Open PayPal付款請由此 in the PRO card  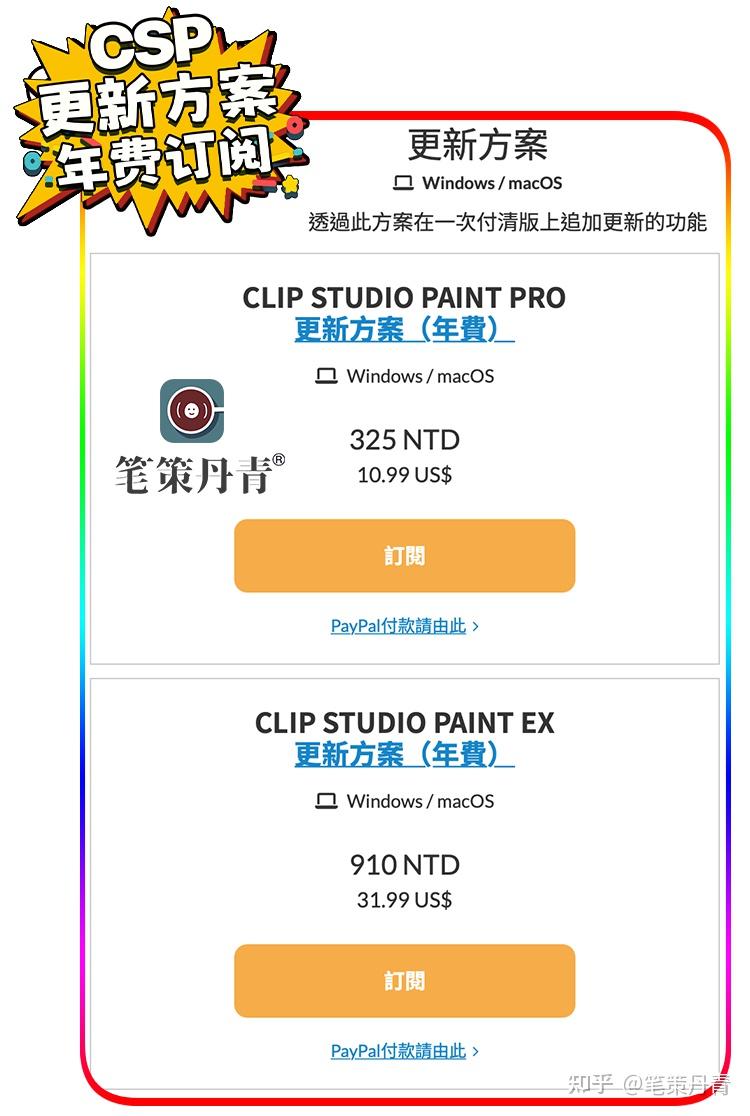pos(396,626)
